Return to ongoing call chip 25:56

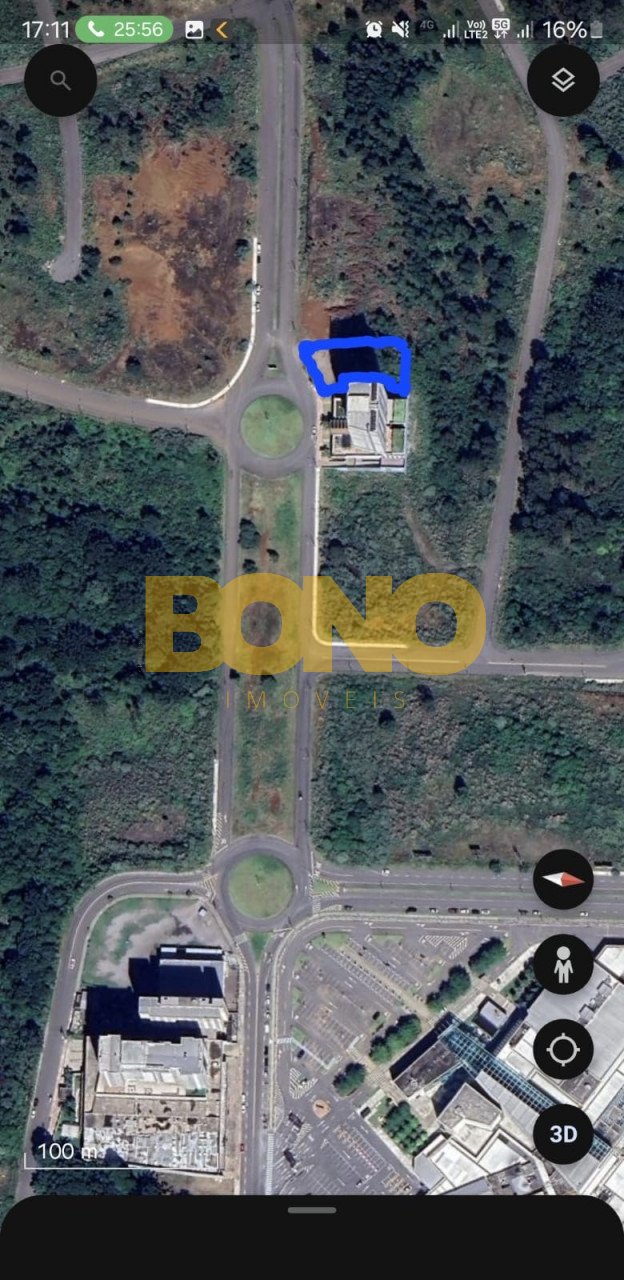point(124,29)
